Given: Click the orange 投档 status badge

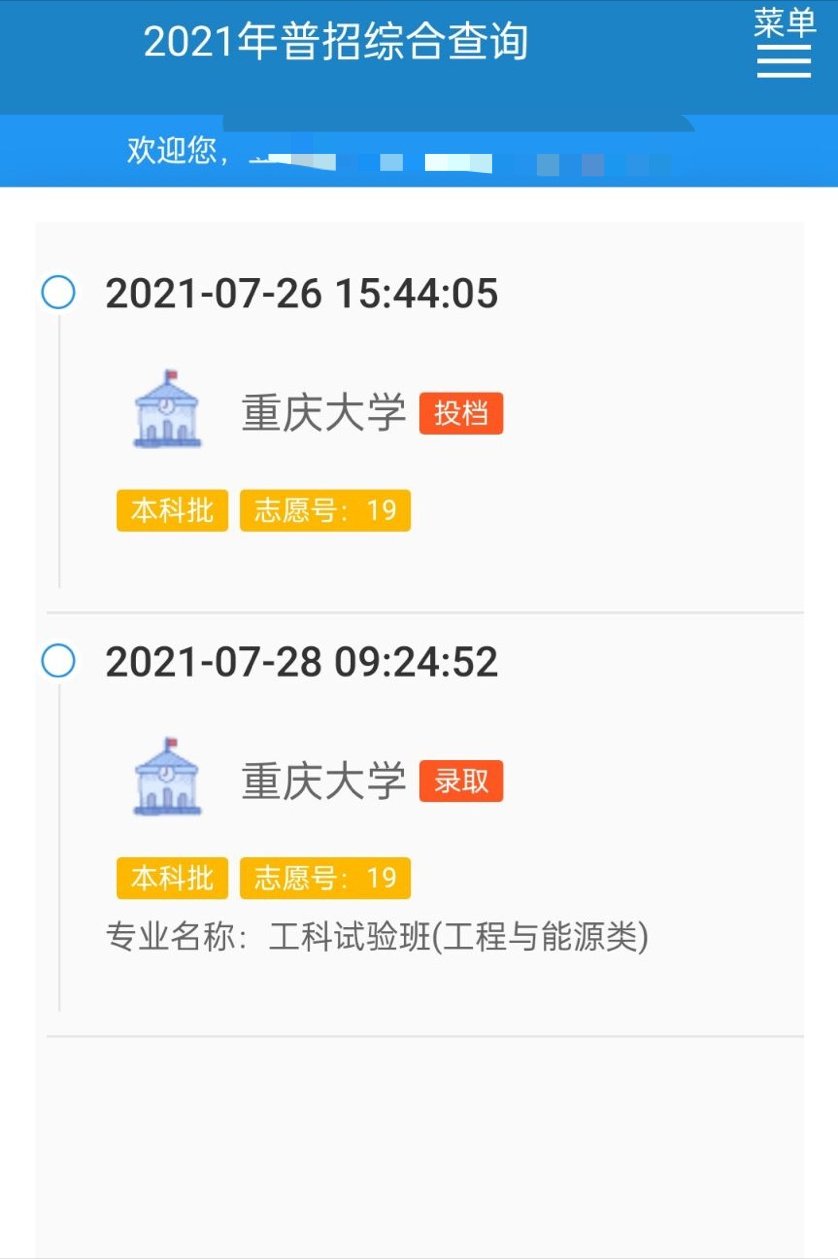Looking at the screenshot, I should 461,413.
